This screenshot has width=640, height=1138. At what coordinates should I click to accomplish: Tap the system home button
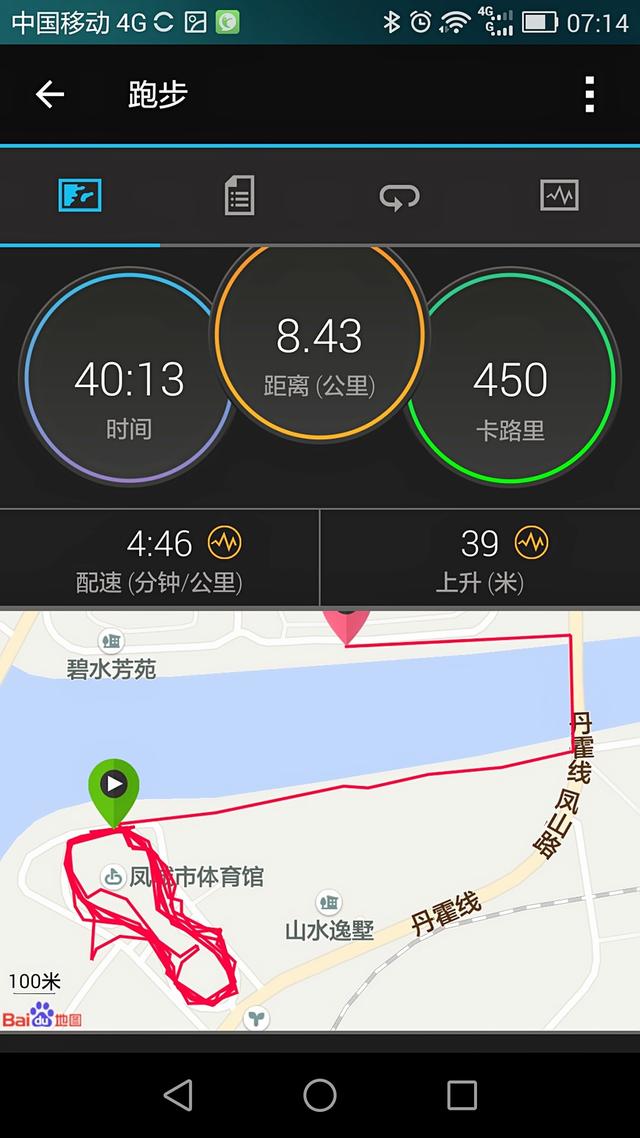pyautogui.click(x=320, y=1095)
